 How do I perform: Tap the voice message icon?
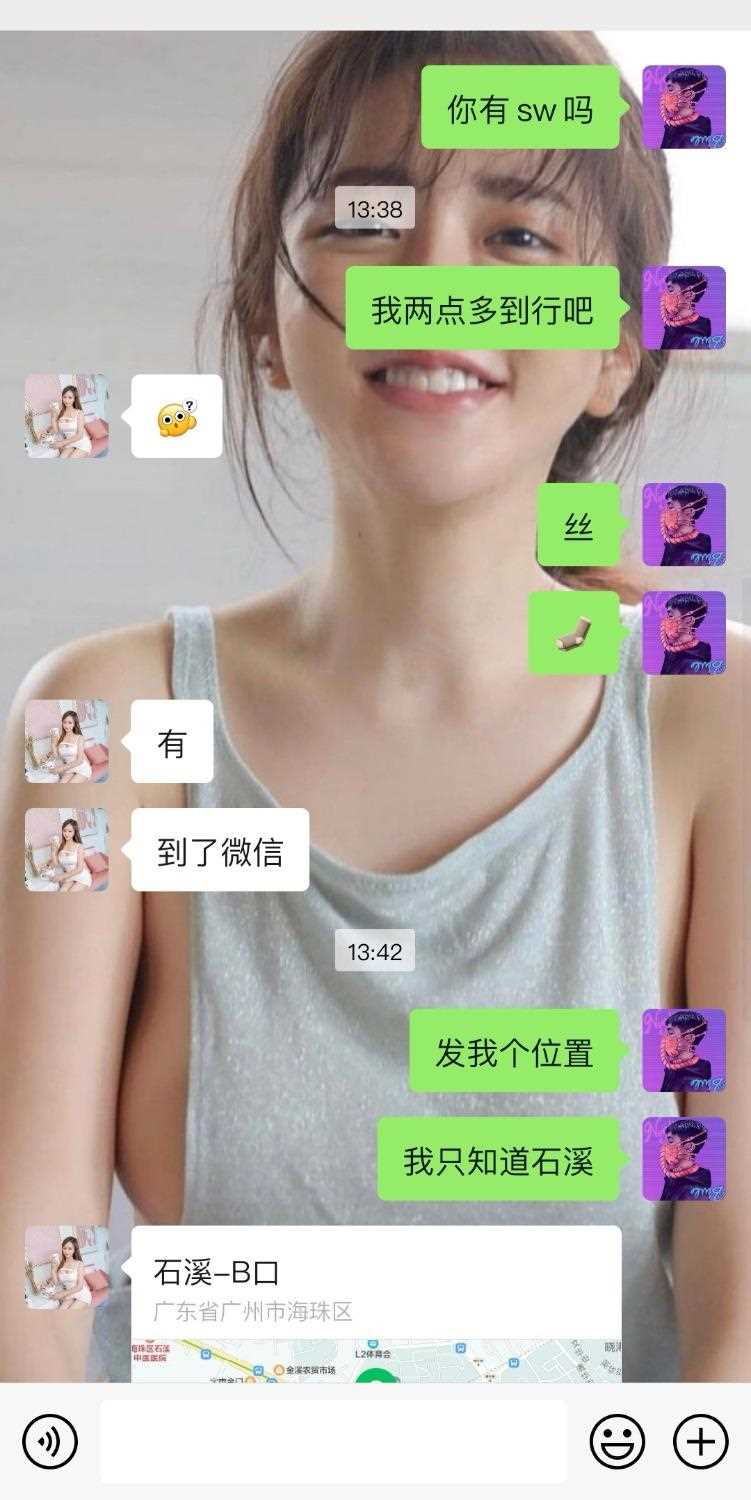click(x=49, y=1441)
